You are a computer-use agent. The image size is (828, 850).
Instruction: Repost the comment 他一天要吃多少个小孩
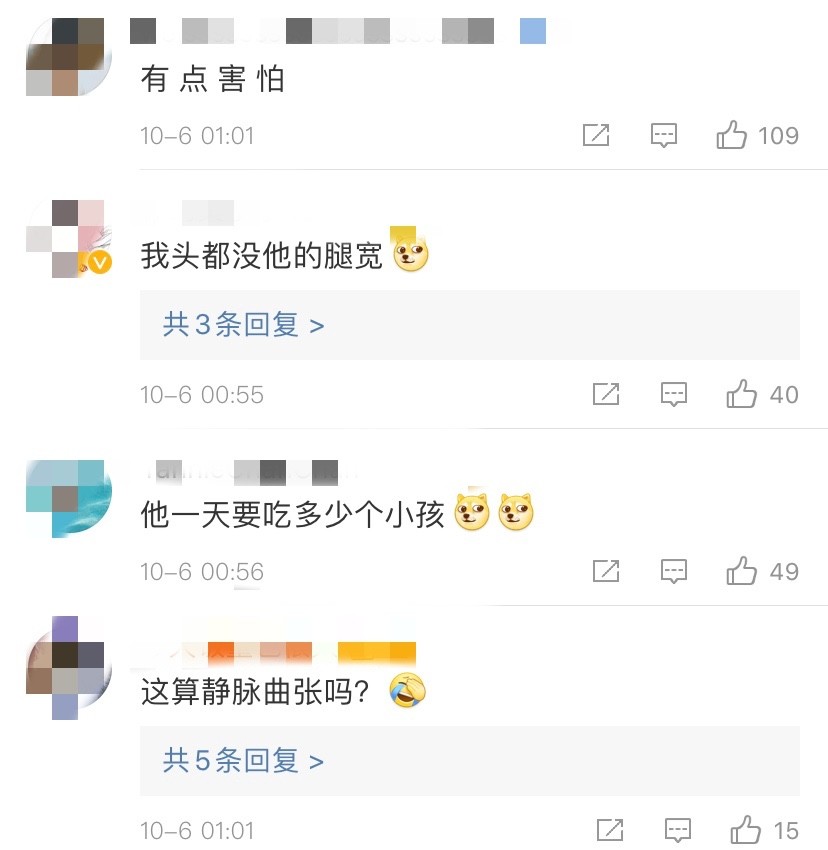coord(606,571)
